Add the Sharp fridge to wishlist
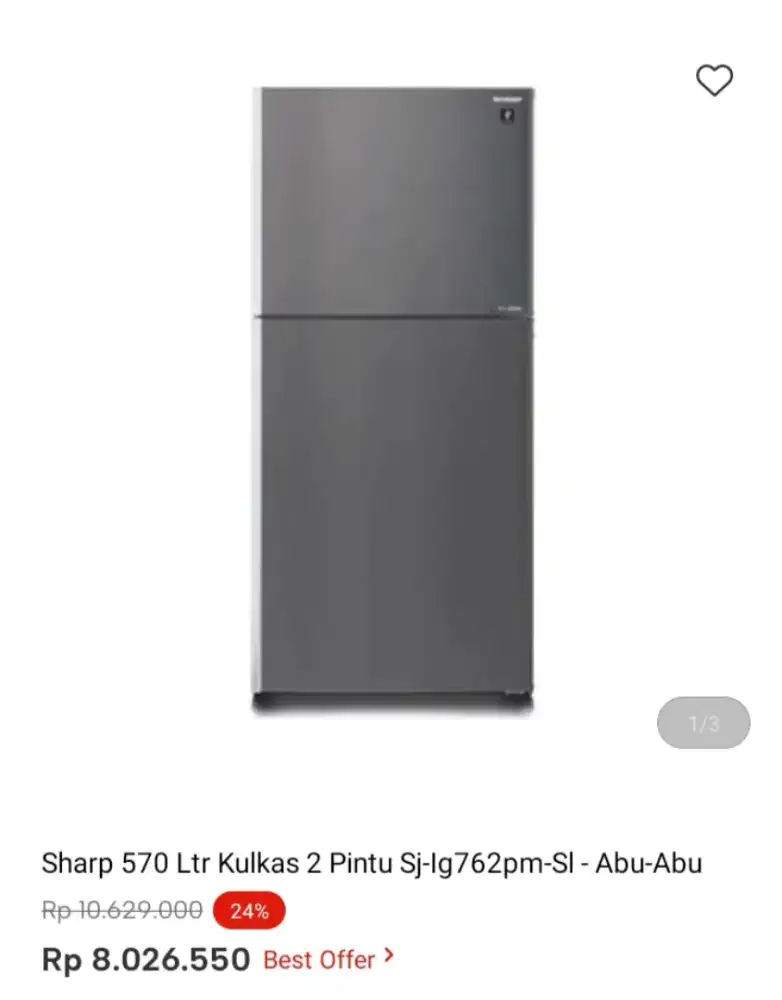This screenshot has height=1000, width=782. (714, 80)
